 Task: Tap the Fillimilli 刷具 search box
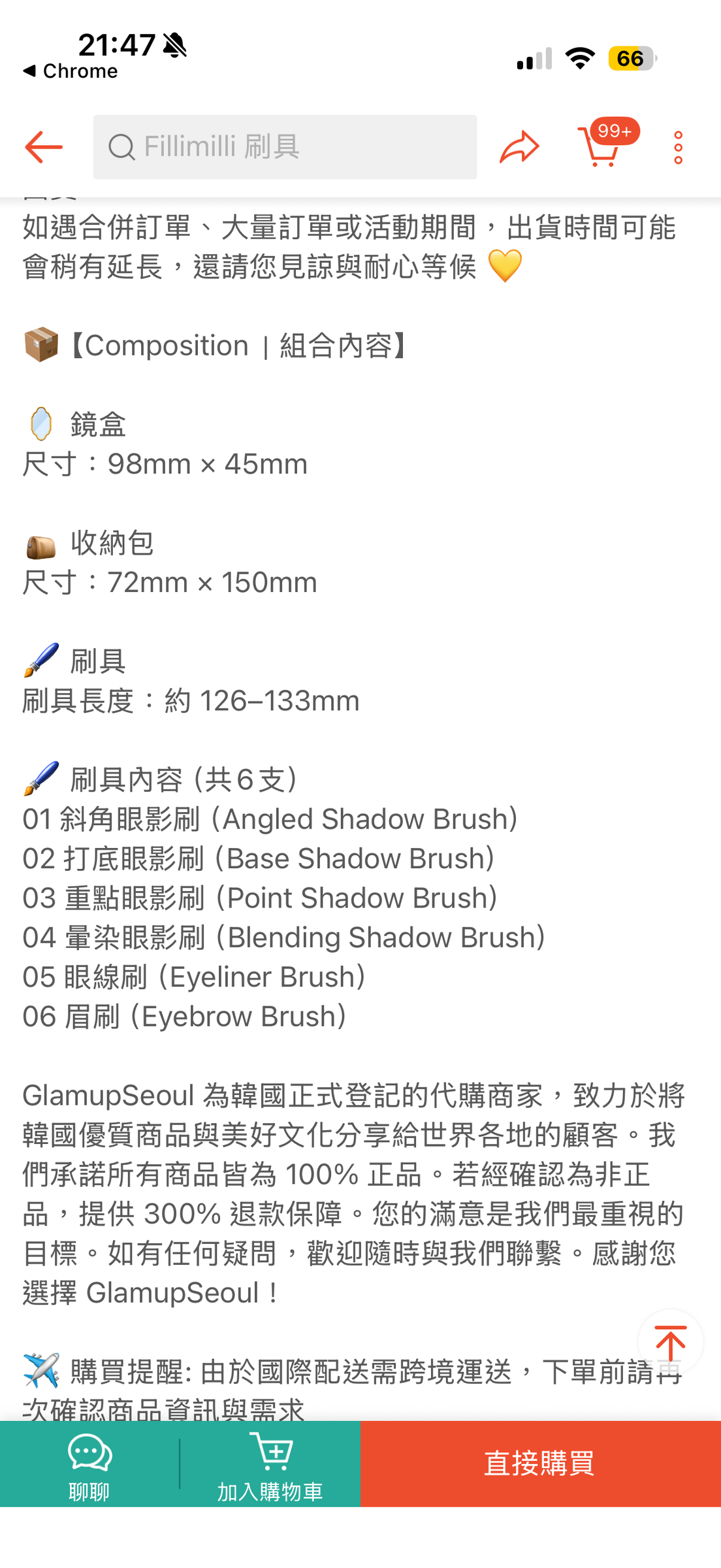tap(285, 147)
